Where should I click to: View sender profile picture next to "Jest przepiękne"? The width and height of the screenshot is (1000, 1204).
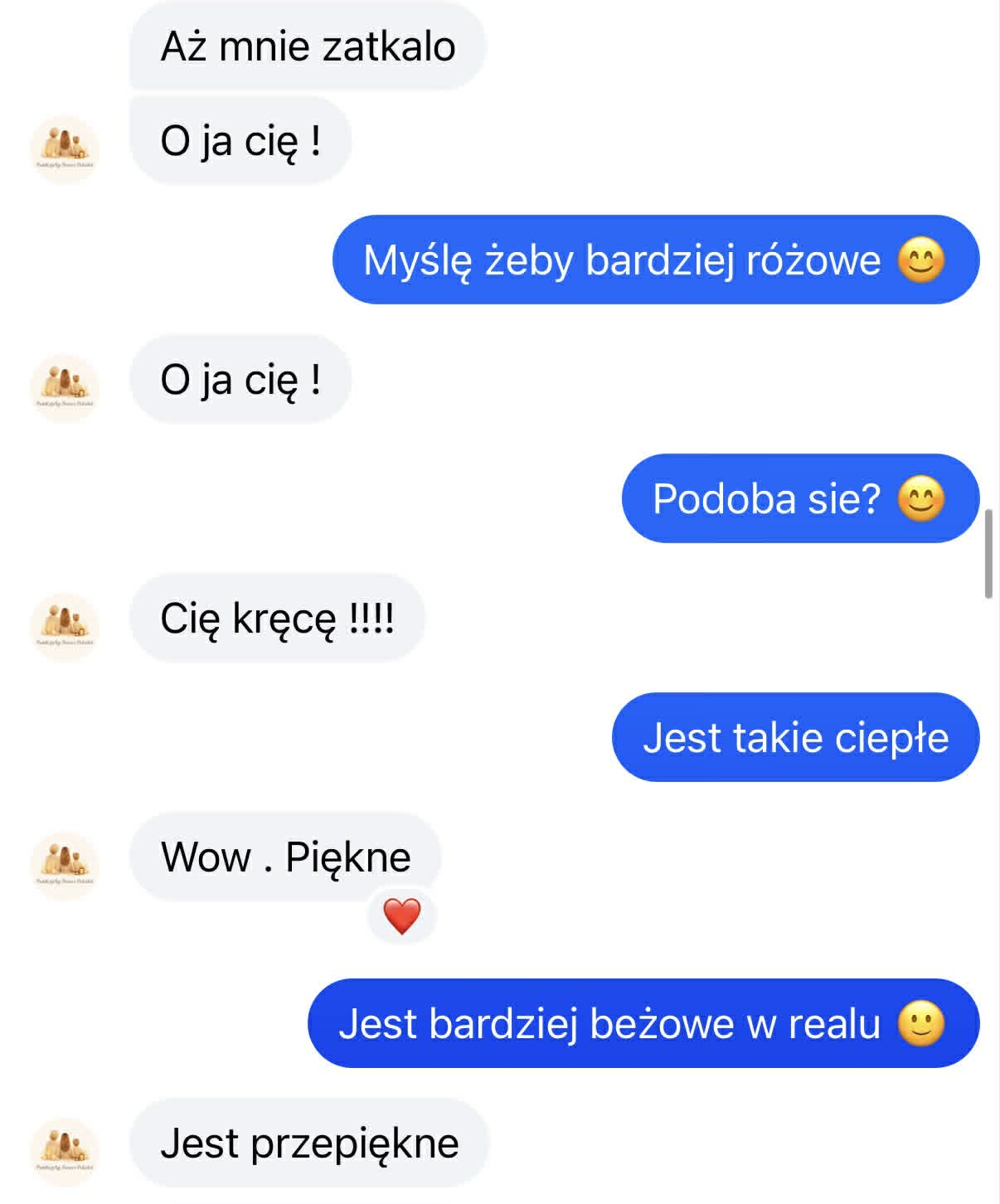[x=65, y=1152]
